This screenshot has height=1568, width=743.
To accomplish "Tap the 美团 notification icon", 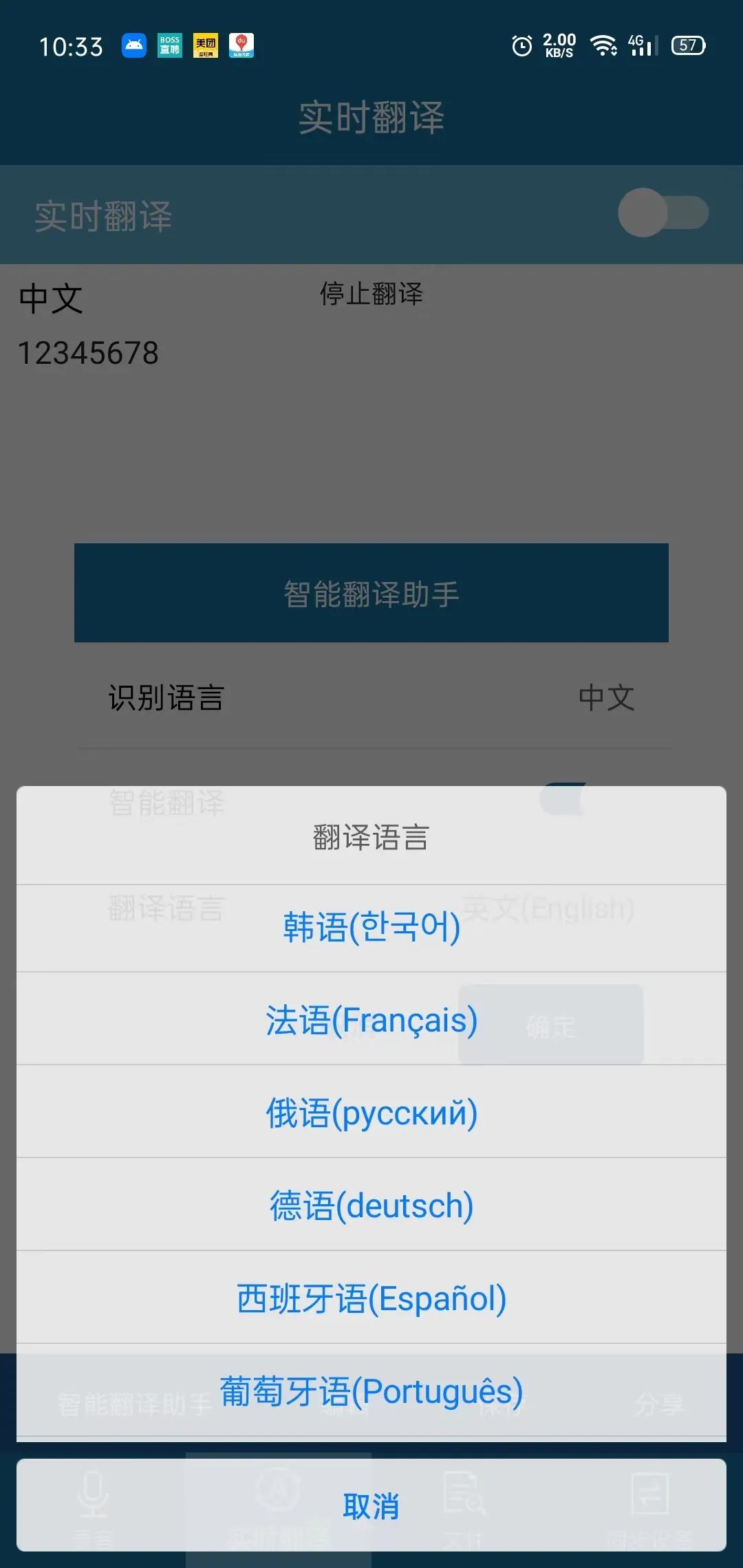I will [205, 45].
